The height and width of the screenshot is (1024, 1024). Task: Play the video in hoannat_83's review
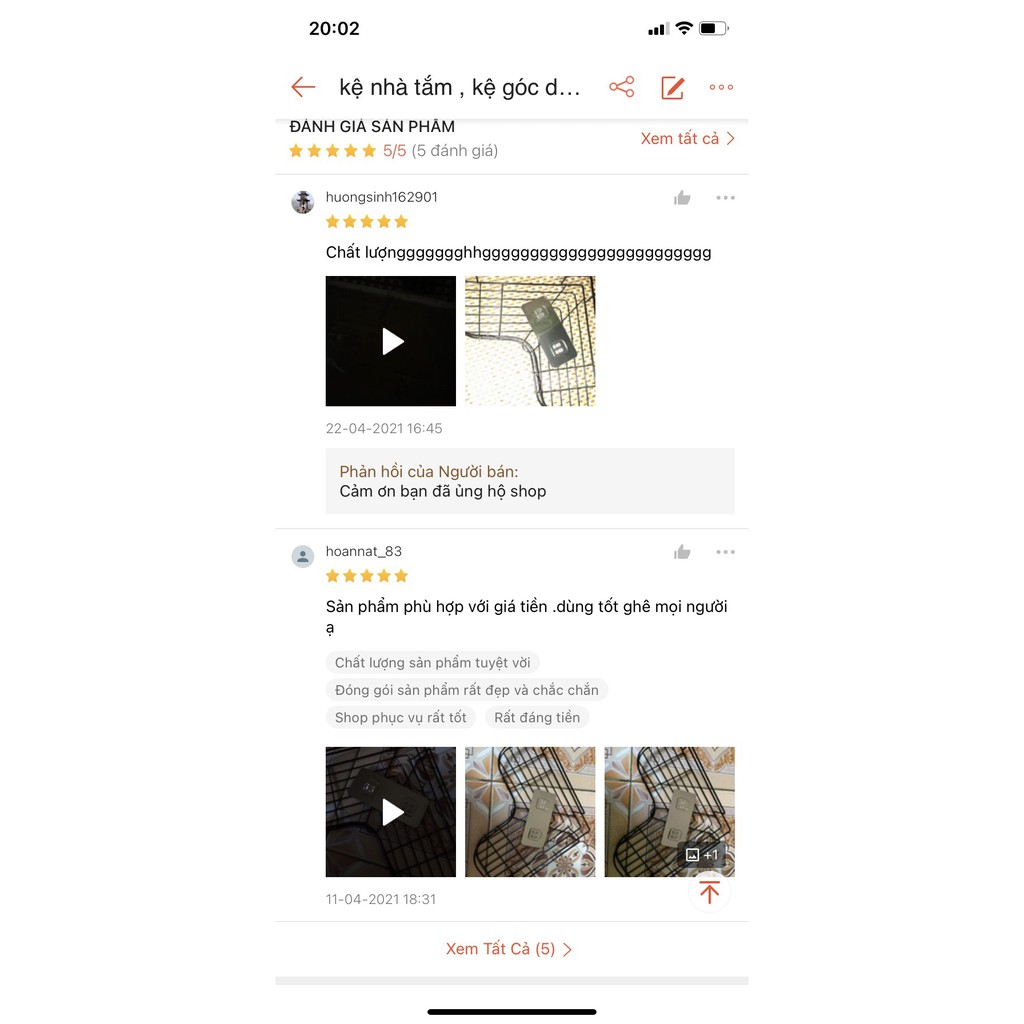(x=391, y=812)
